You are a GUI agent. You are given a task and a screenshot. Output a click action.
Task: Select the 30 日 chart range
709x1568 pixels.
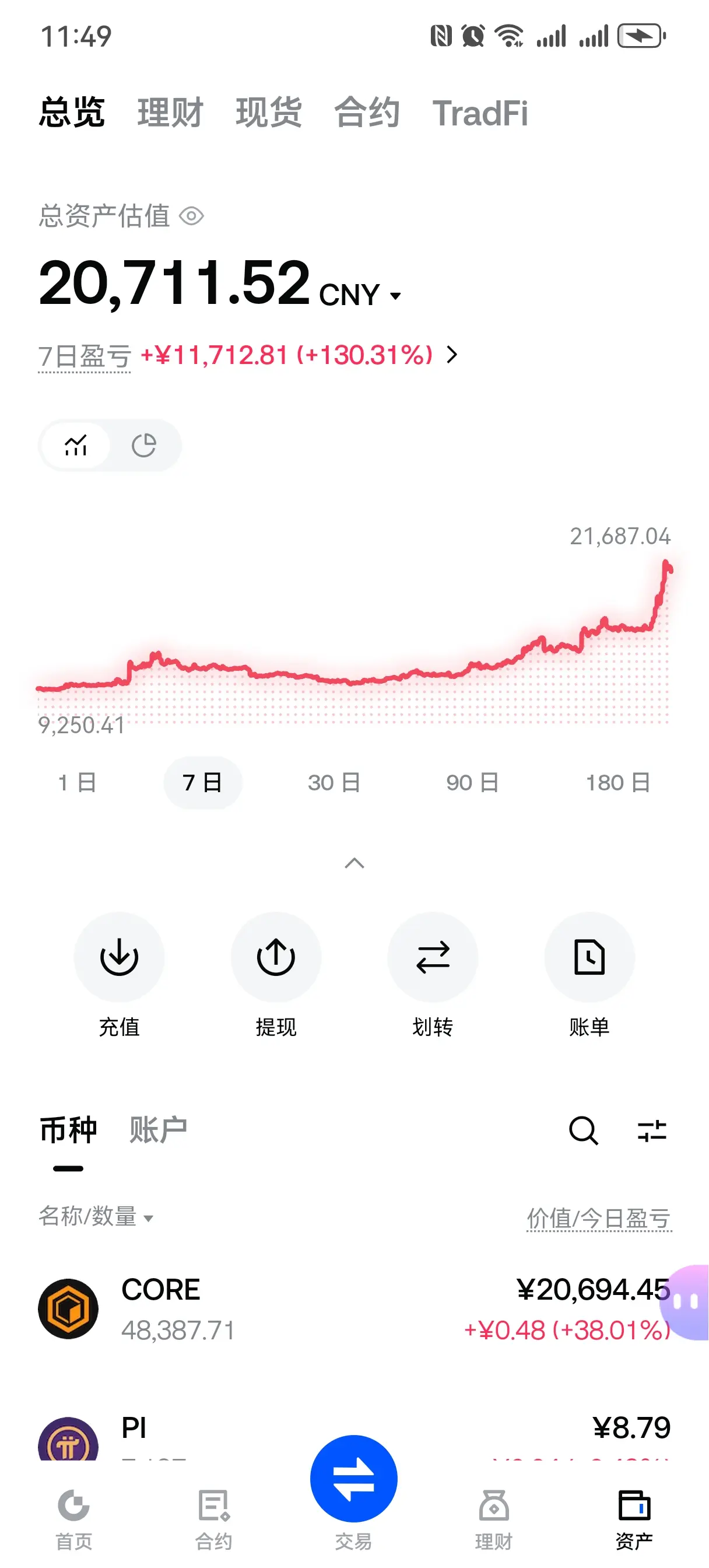click(334, 782)
